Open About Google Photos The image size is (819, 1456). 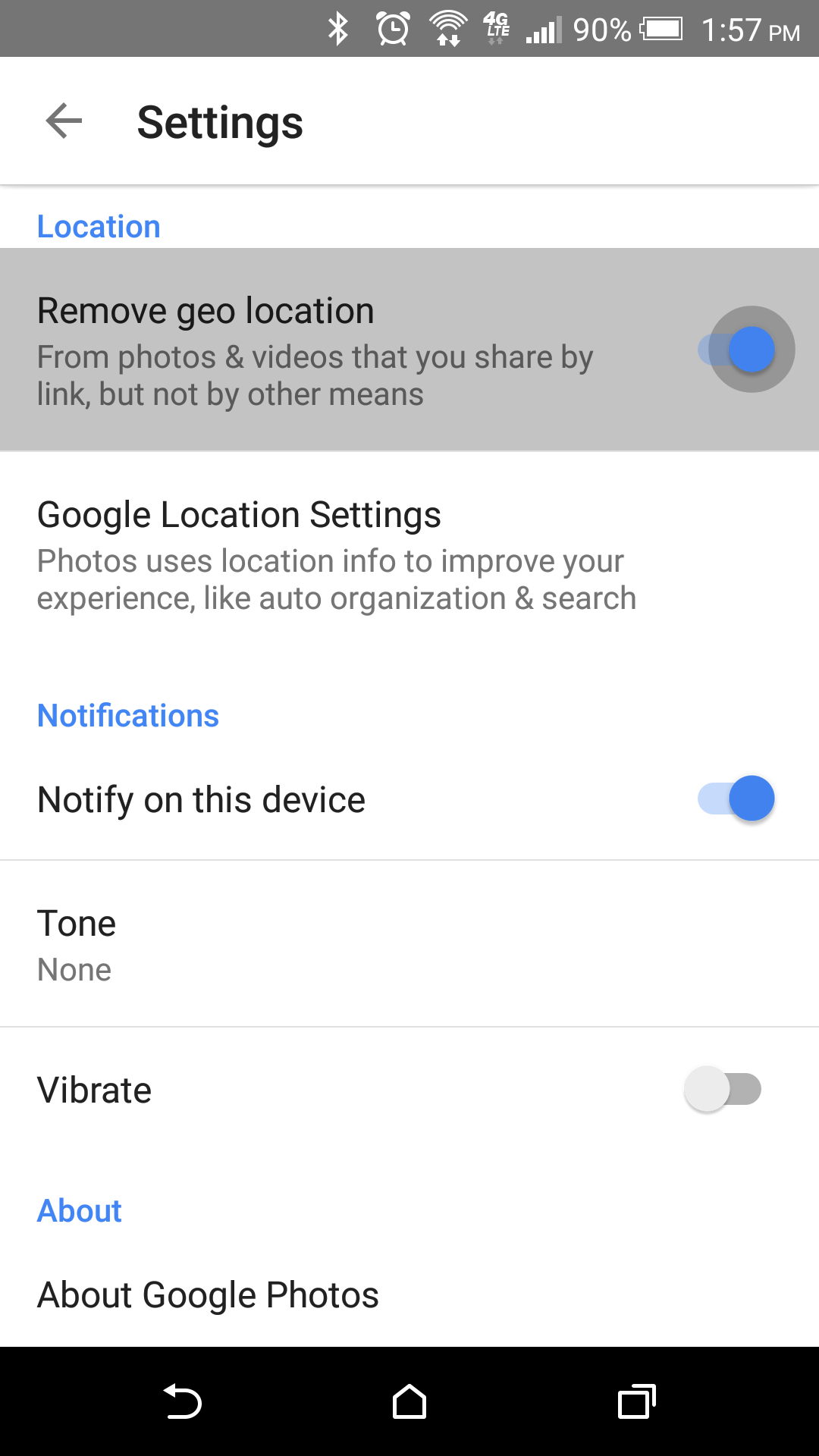click(409, 1294)
